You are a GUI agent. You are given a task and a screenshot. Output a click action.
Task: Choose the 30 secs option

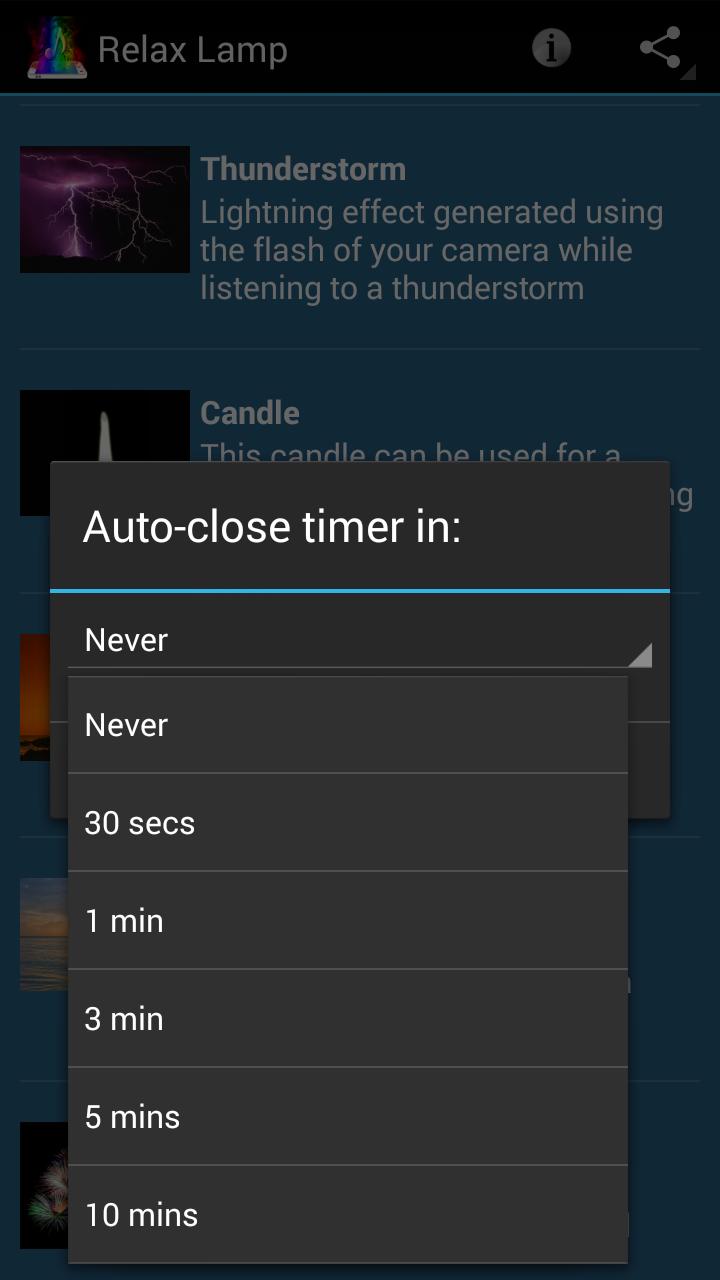(347, 823)
